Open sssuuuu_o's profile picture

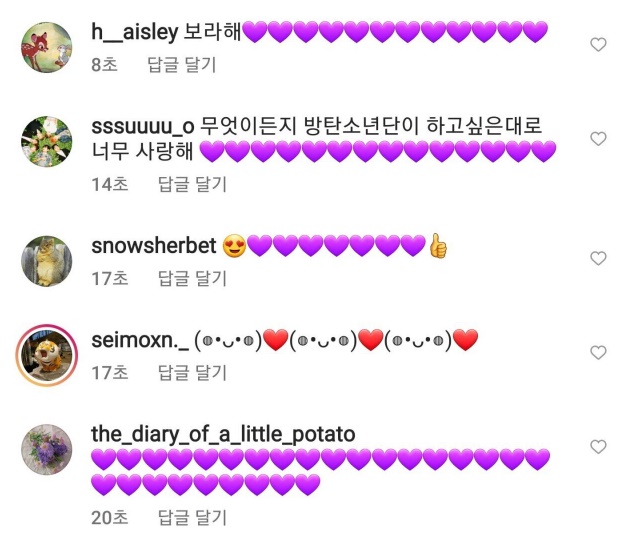pos(47,141)
